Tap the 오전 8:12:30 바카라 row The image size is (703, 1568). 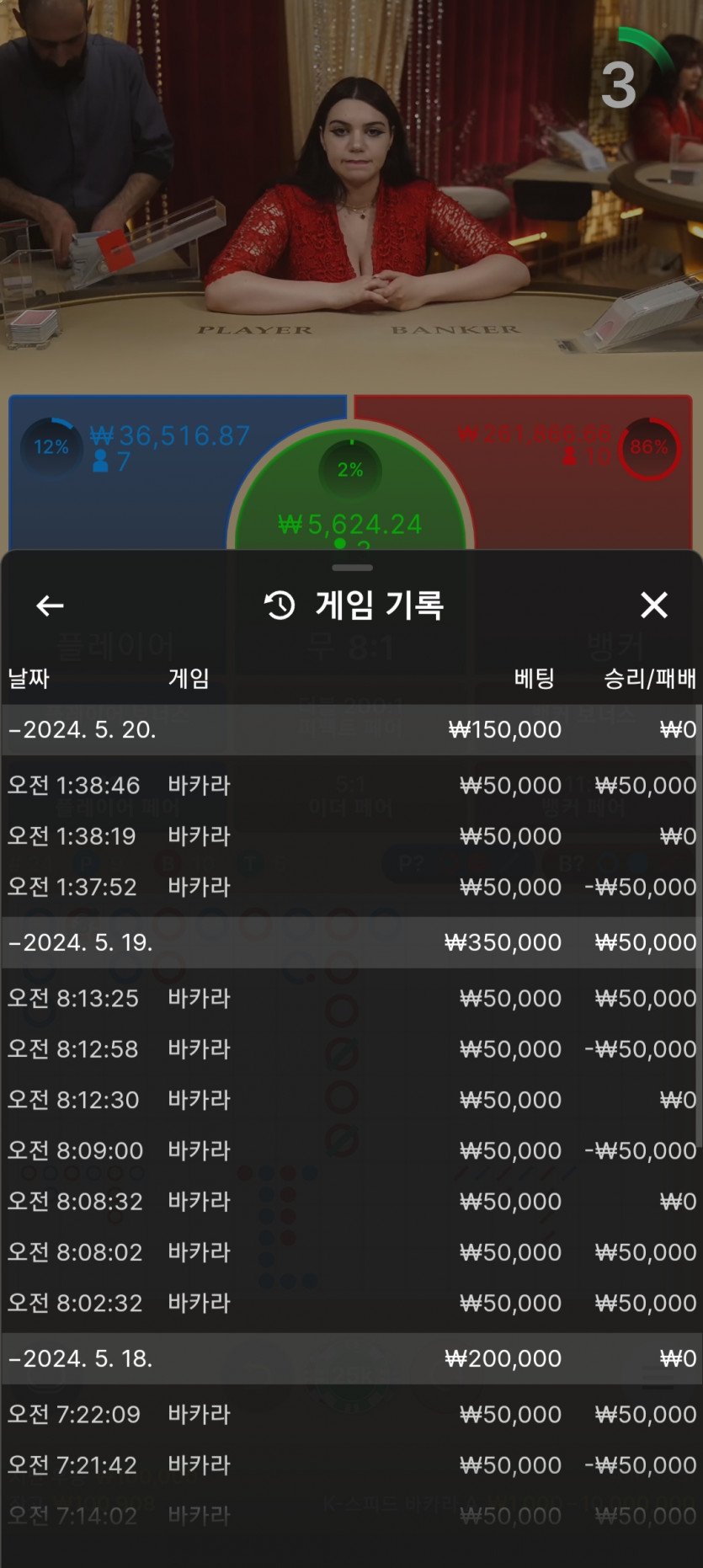(351, 1100)
